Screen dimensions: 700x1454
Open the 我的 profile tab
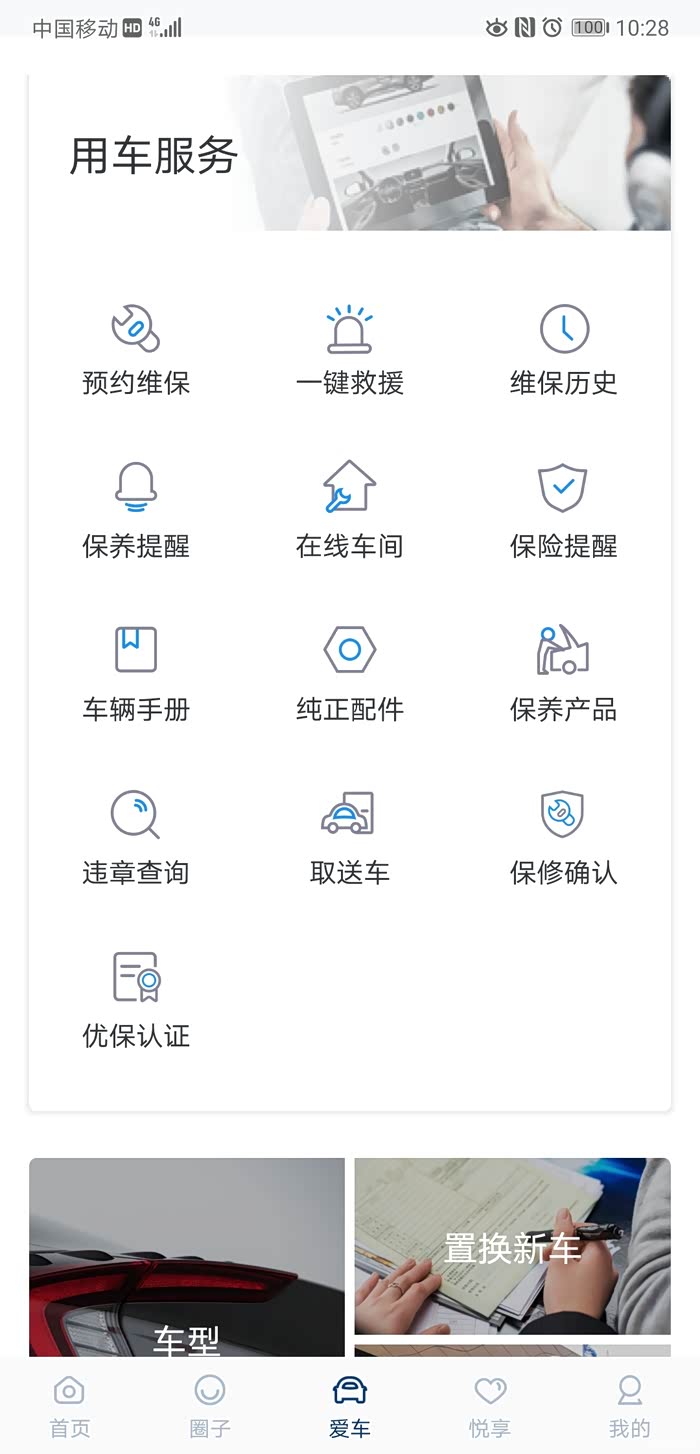tap(630, 1405)
